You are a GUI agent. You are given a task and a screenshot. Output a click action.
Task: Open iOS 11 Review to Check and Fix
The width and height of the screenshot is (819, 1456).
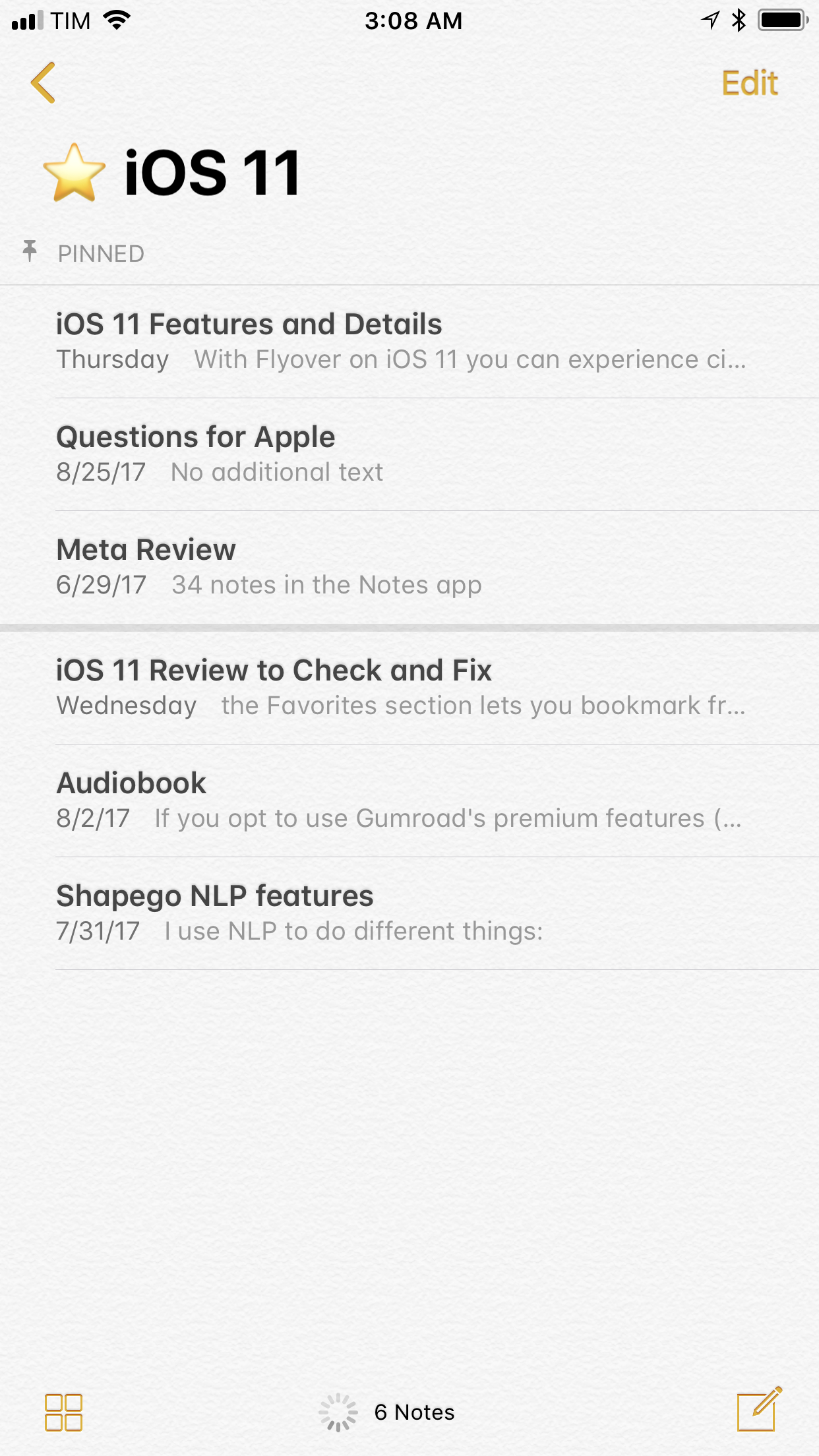point(409,688)
